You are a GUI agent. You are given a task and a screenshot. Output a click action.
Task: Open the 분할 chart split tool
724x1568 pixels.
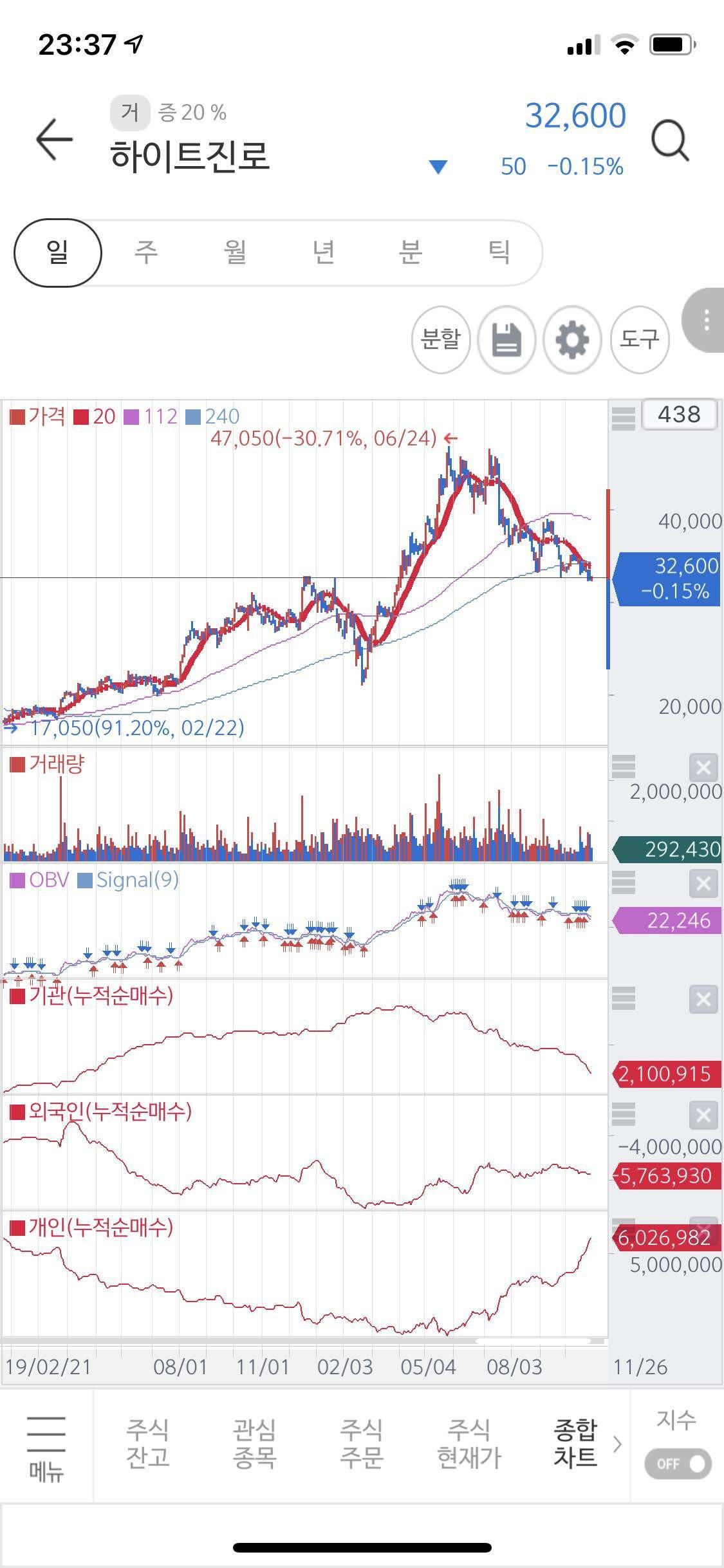[x=441, y=340]
